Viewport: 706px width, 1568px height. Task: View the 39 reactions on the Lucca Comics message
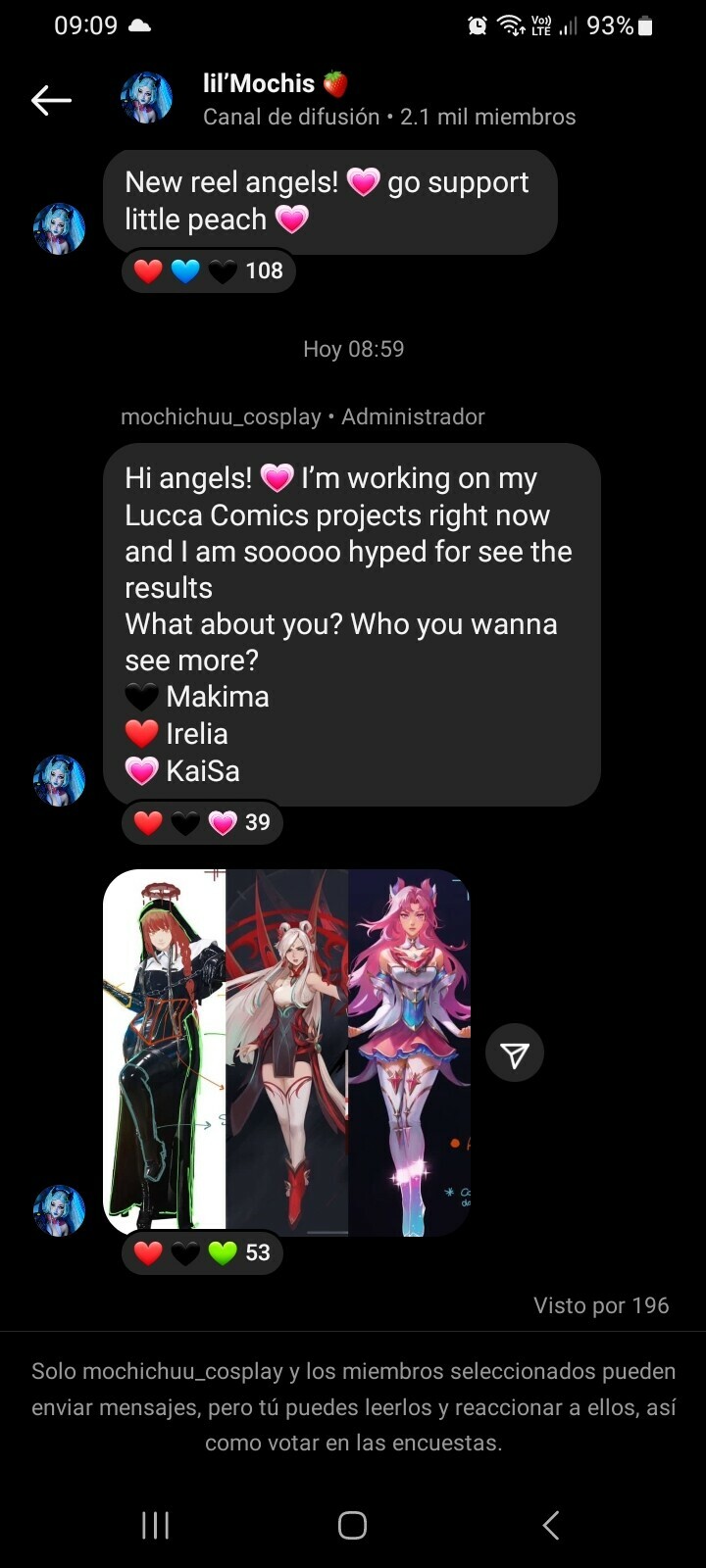coord(202,822)
